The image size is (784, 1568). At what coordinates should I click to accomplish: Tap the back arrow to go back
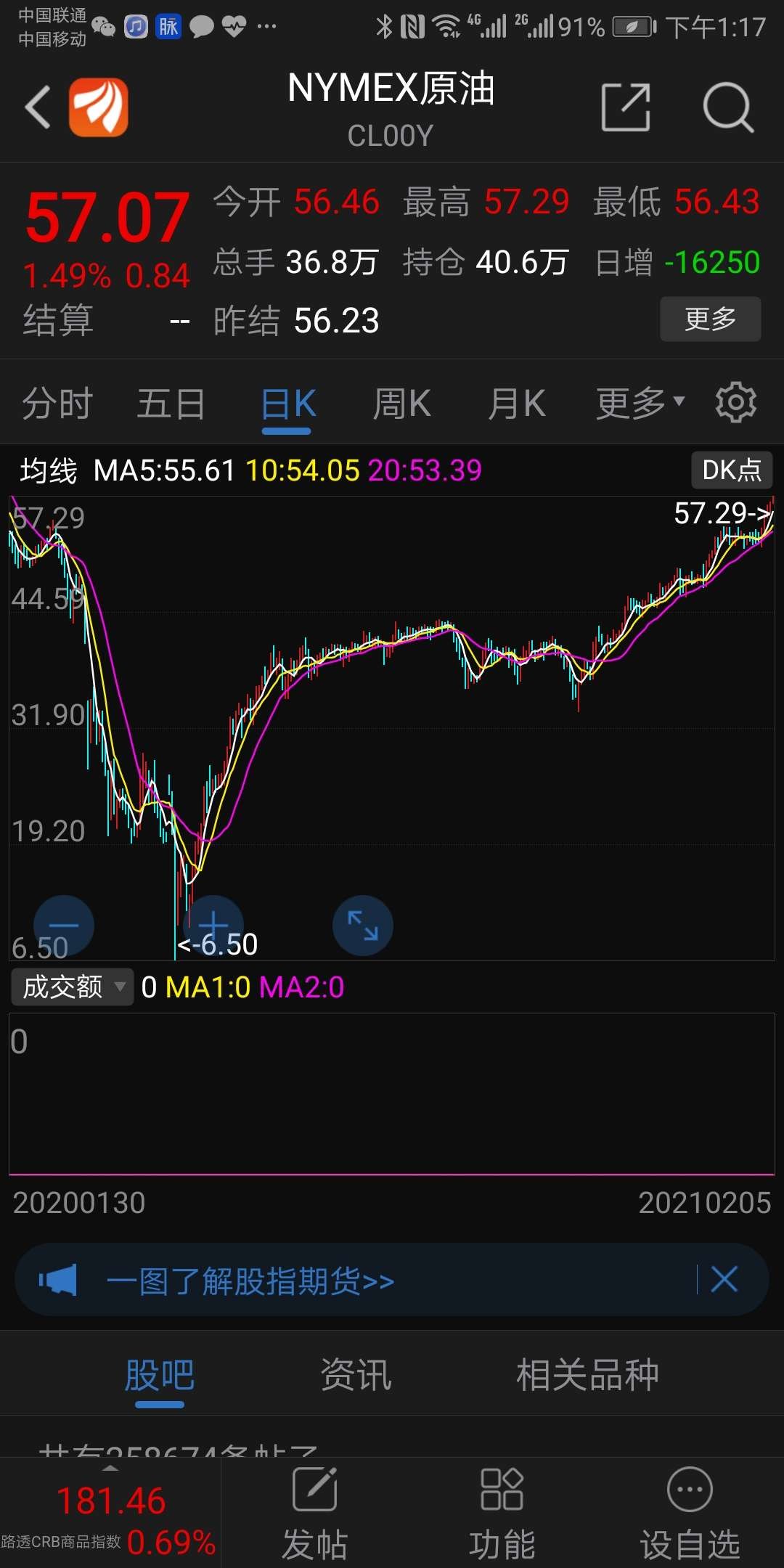coord(36,105)
